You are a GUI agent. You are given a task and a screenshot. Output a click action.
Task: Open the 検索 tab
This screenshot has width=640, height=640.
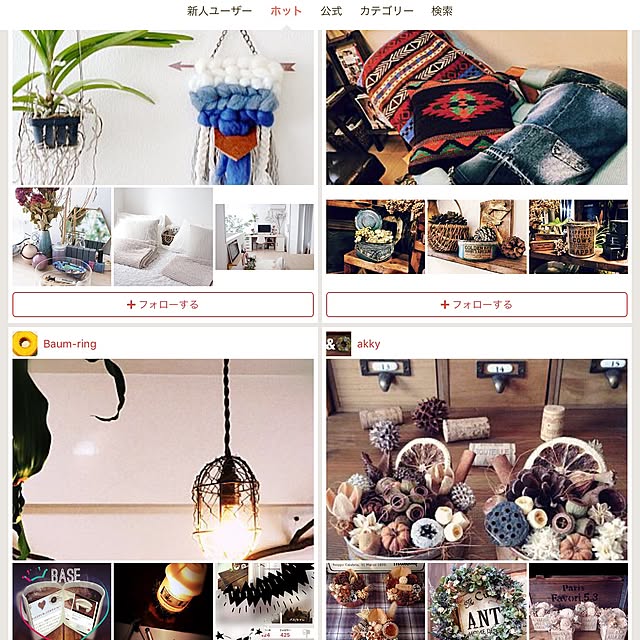click(441, 11)
